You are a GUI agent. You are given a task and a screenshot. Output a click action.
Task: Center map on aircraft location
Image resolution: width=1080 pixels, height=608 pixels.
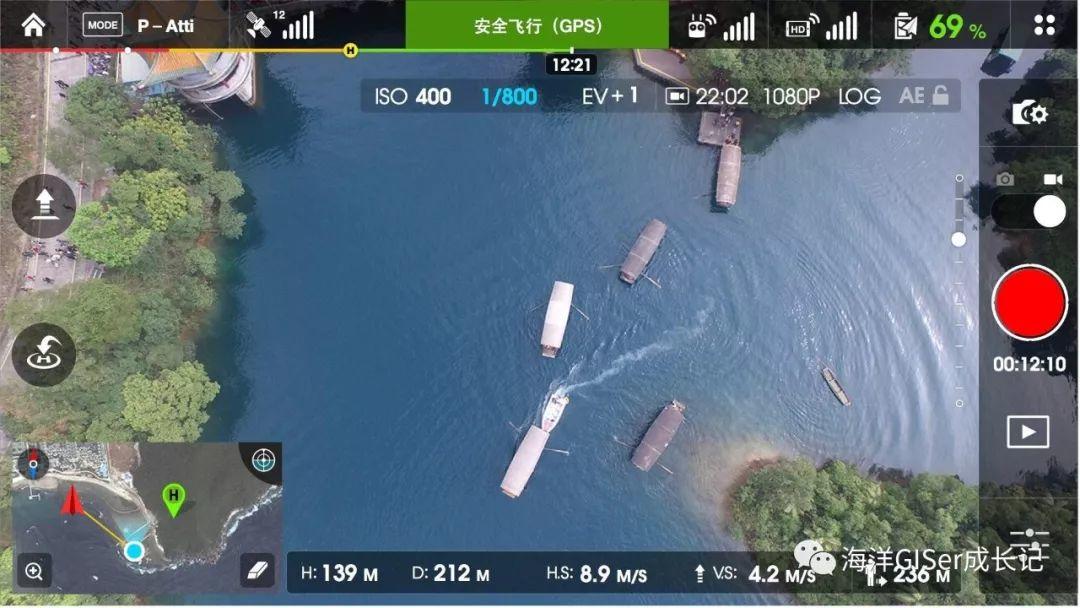(x=263, y=461)
